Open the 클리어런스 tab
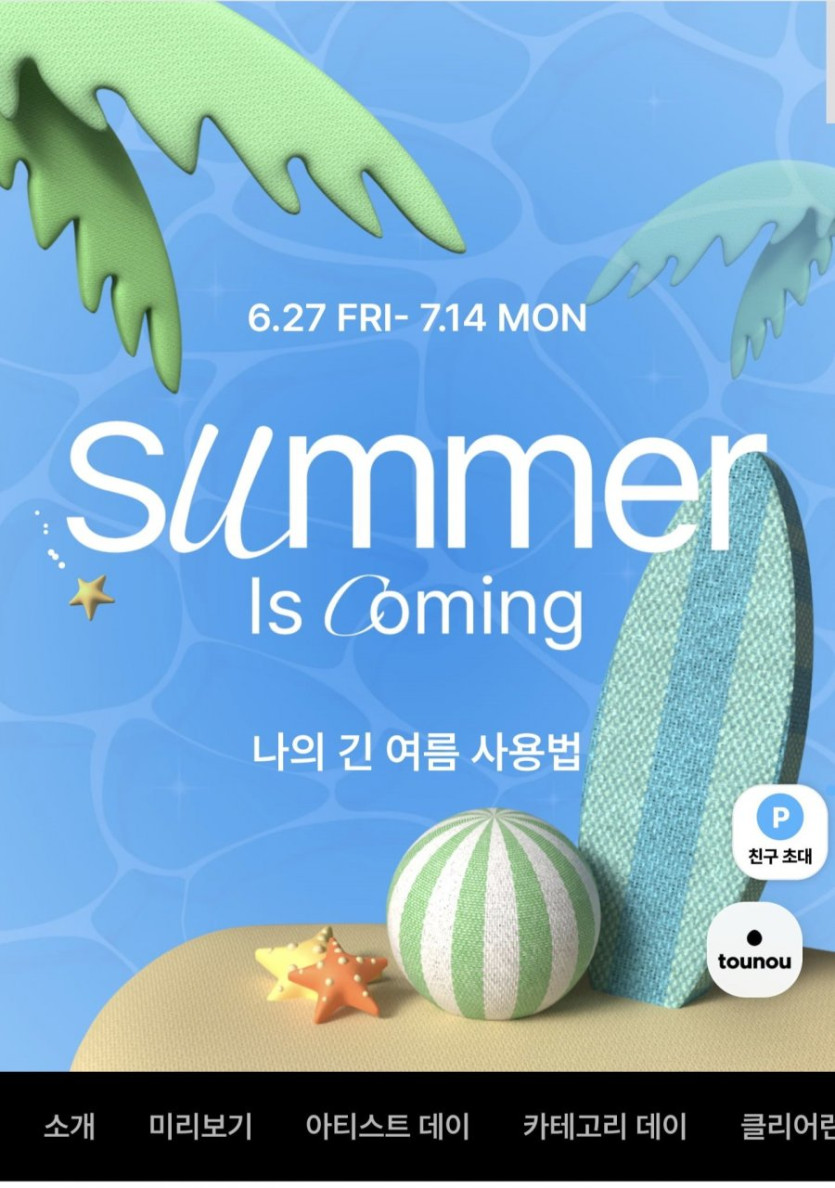Screen dimensions: 835x1188 (787, 1127)
